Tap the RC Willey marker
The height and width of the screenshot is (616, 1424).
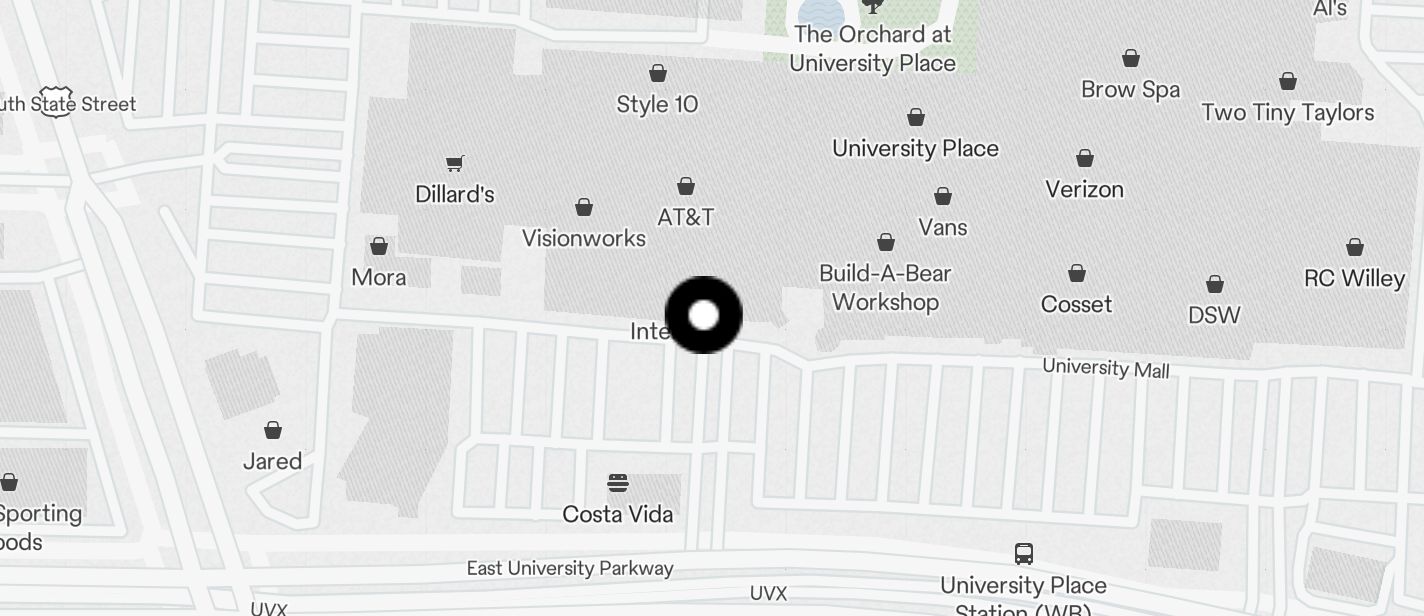pos(1355,248)
